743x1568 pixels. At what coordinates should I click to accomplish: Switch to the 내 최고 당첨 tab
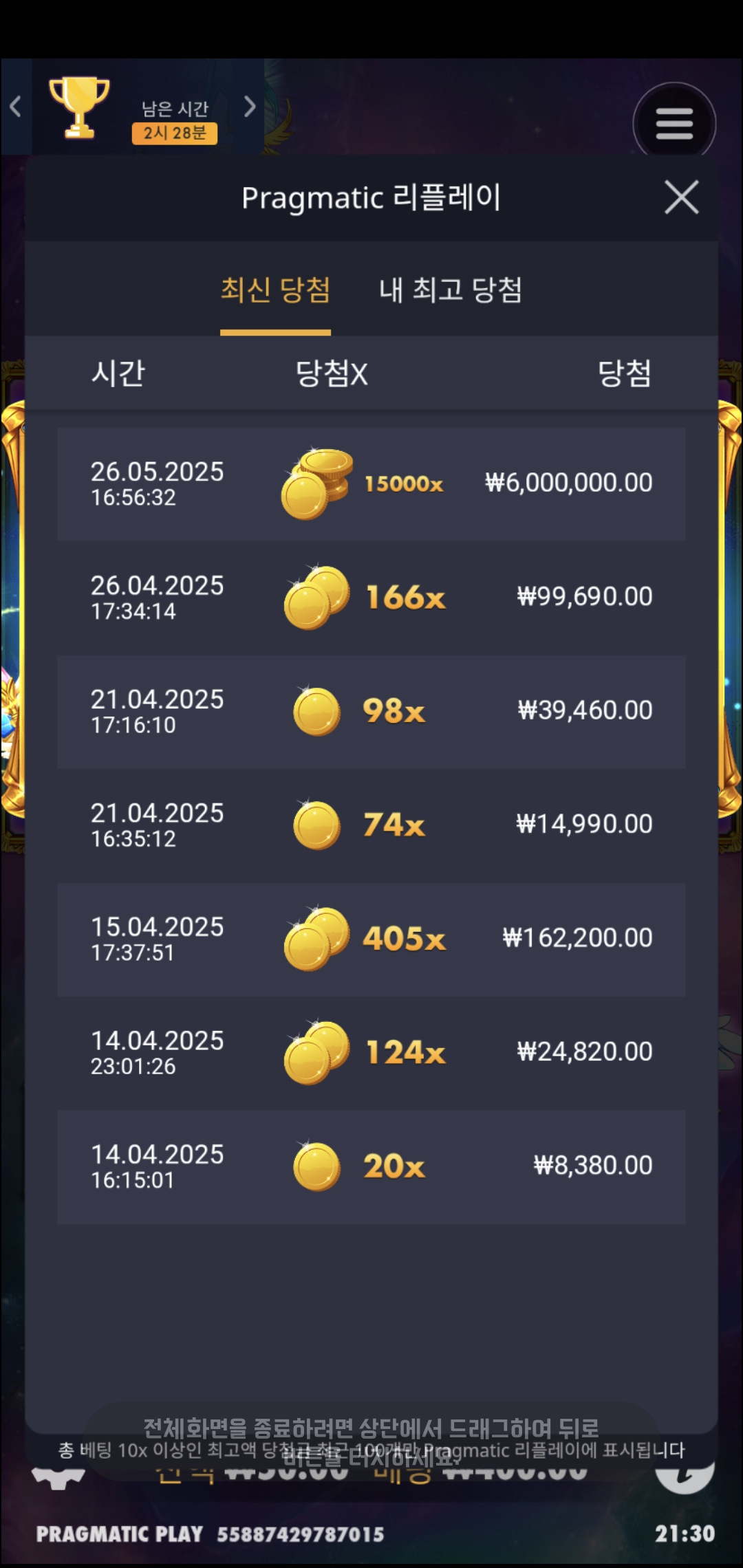tap(451, 290)
